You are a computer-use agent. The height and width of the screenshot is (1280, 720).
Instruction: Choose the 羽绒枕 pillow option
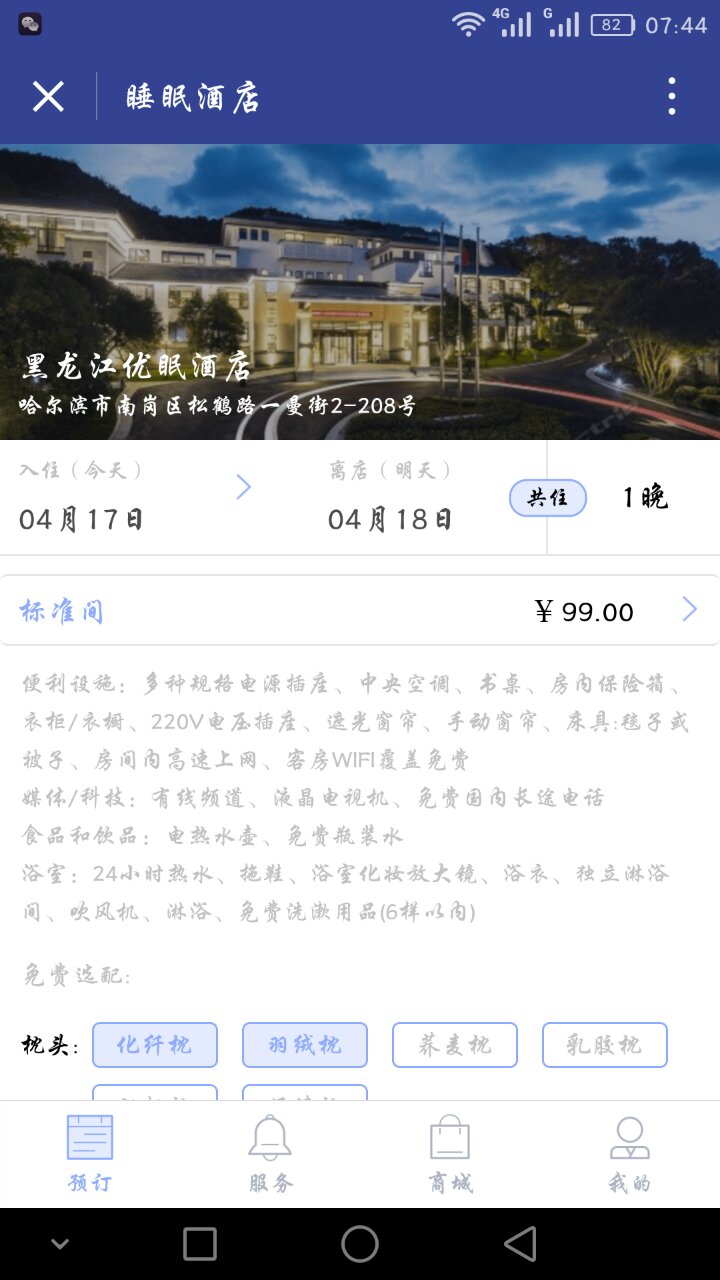coord(305,1045)
